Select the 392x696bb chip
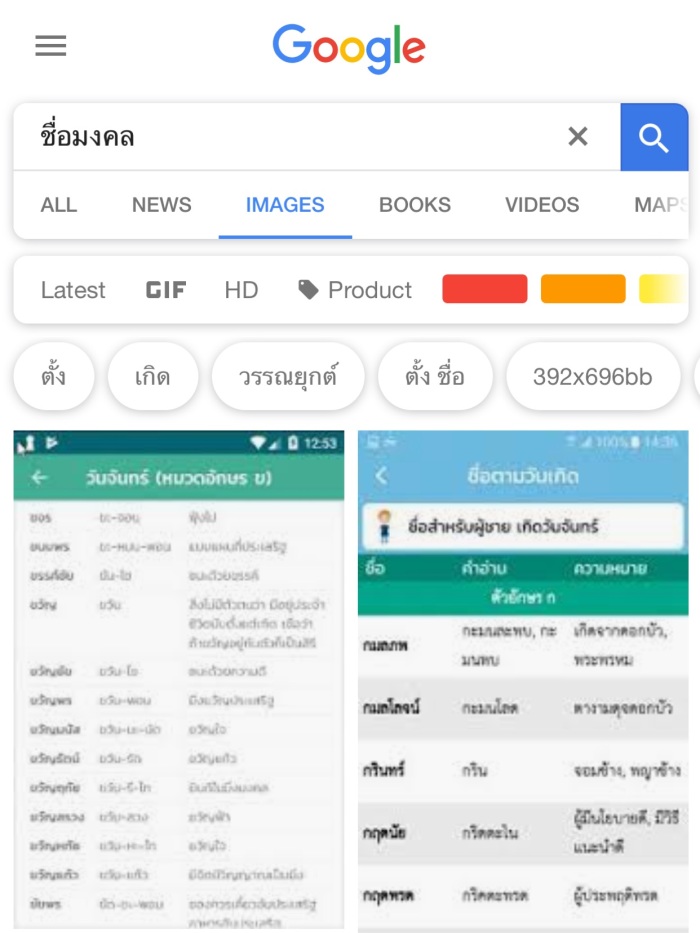This screenshot has height=933, width=700. coord(592,377)
